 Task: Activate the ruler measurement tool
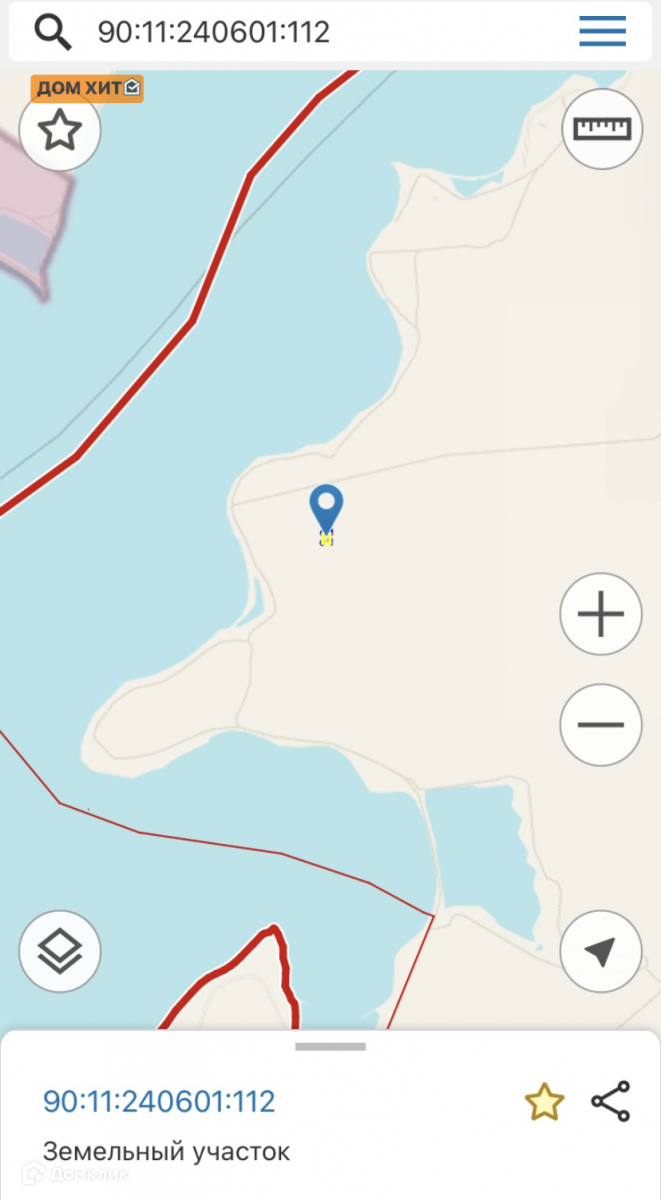[x=601, y=128]
